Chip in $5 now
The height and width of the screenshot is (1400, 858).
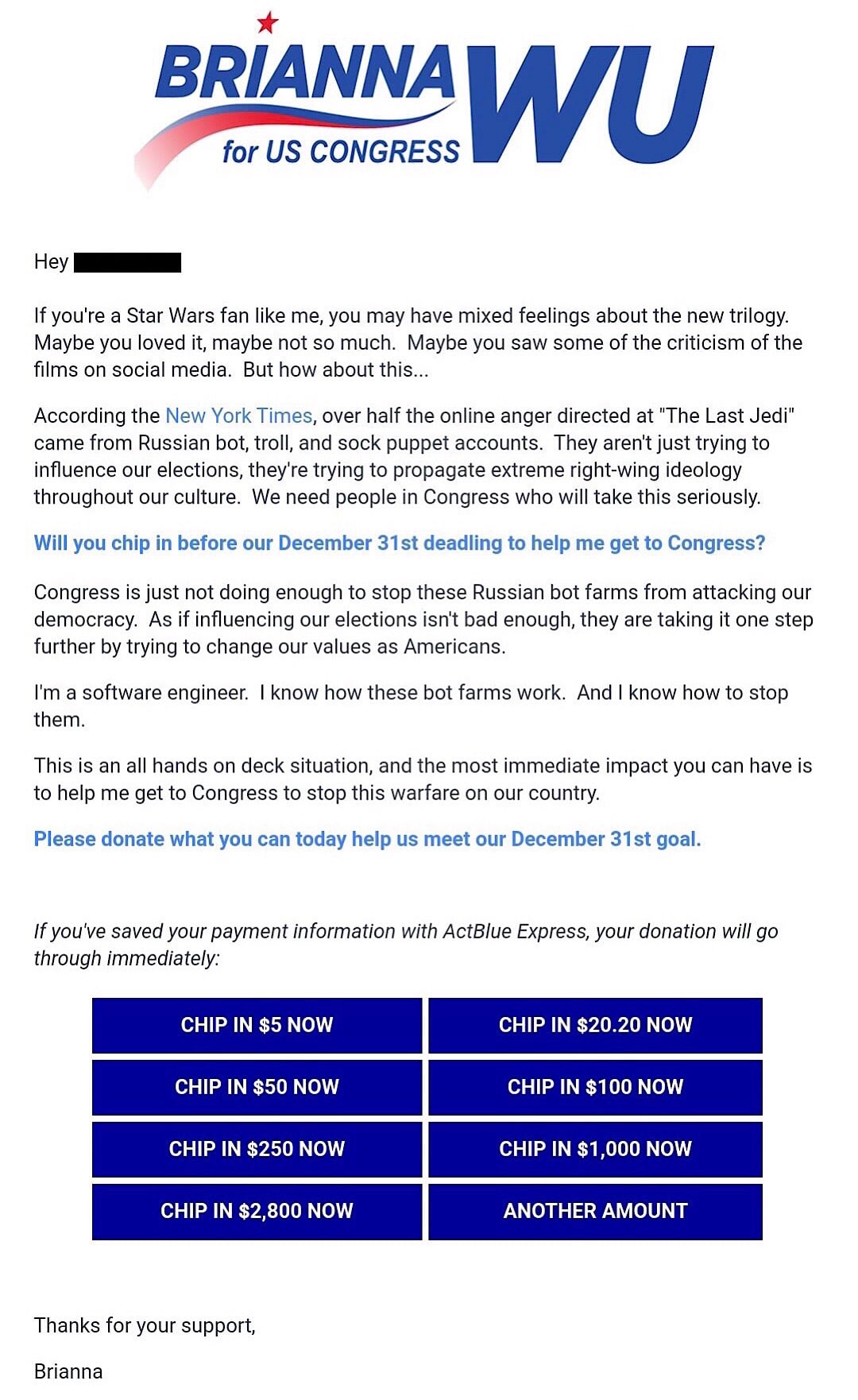coord(257,1025)
